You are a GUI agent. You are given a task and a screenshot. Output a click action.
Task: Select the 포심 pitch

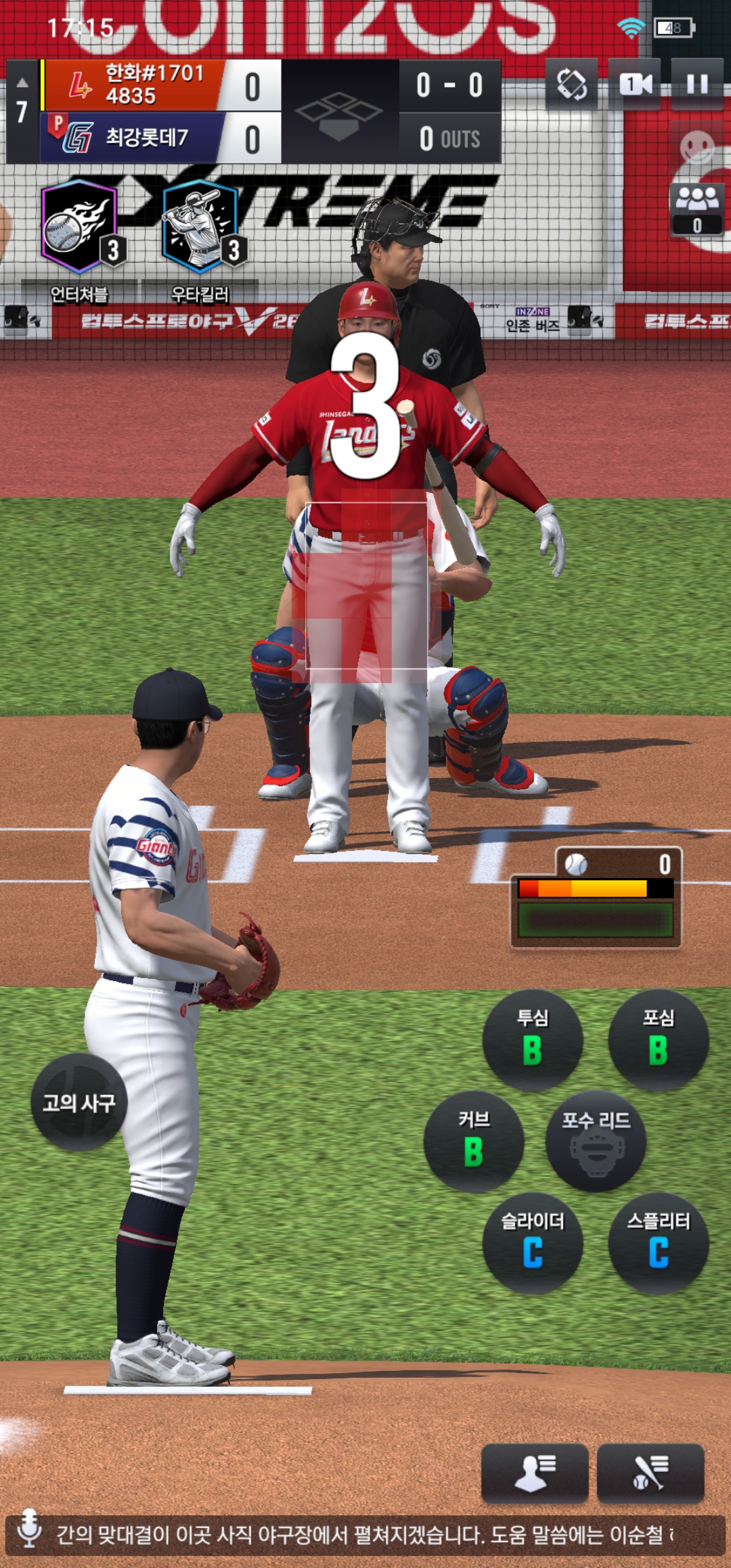(659, 1040)
